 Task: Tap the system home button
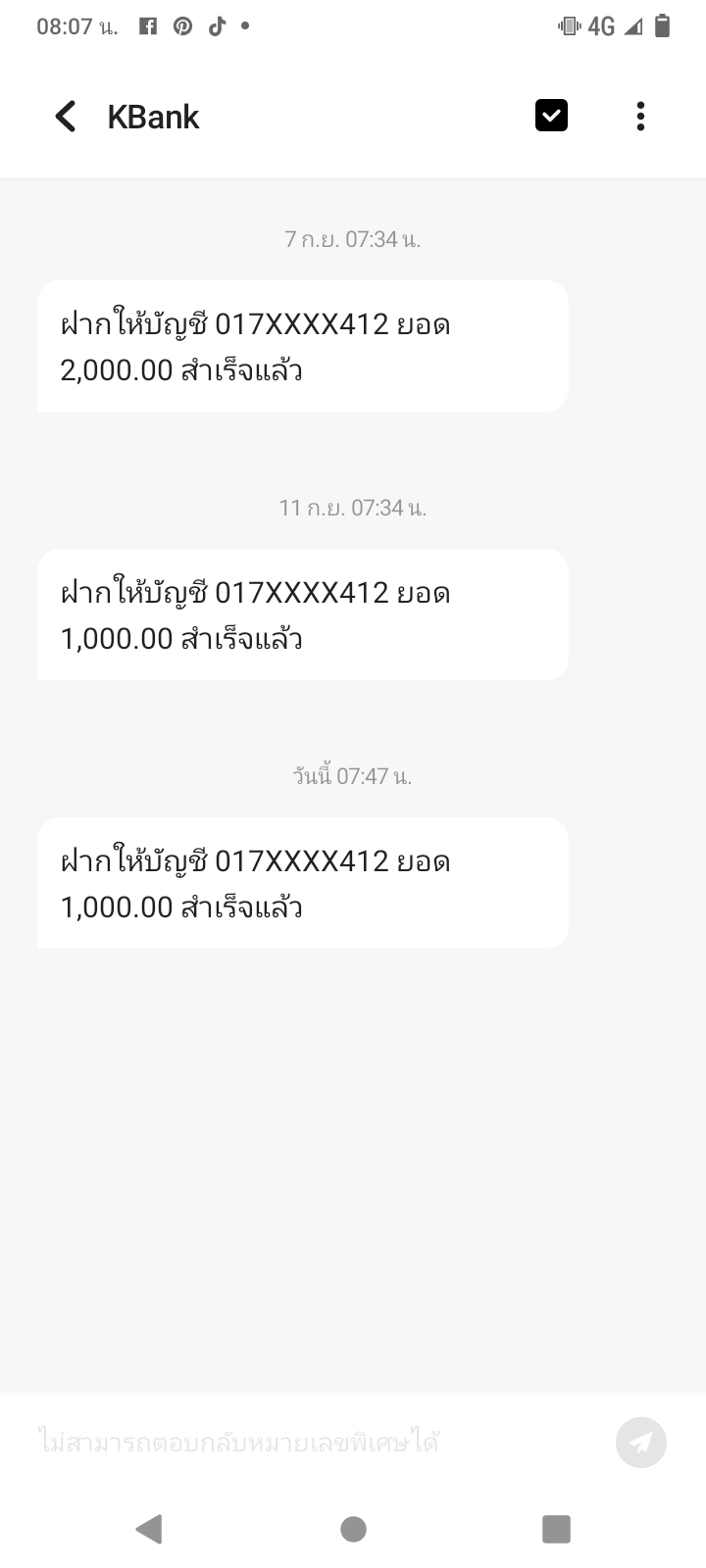[353, 1529]
